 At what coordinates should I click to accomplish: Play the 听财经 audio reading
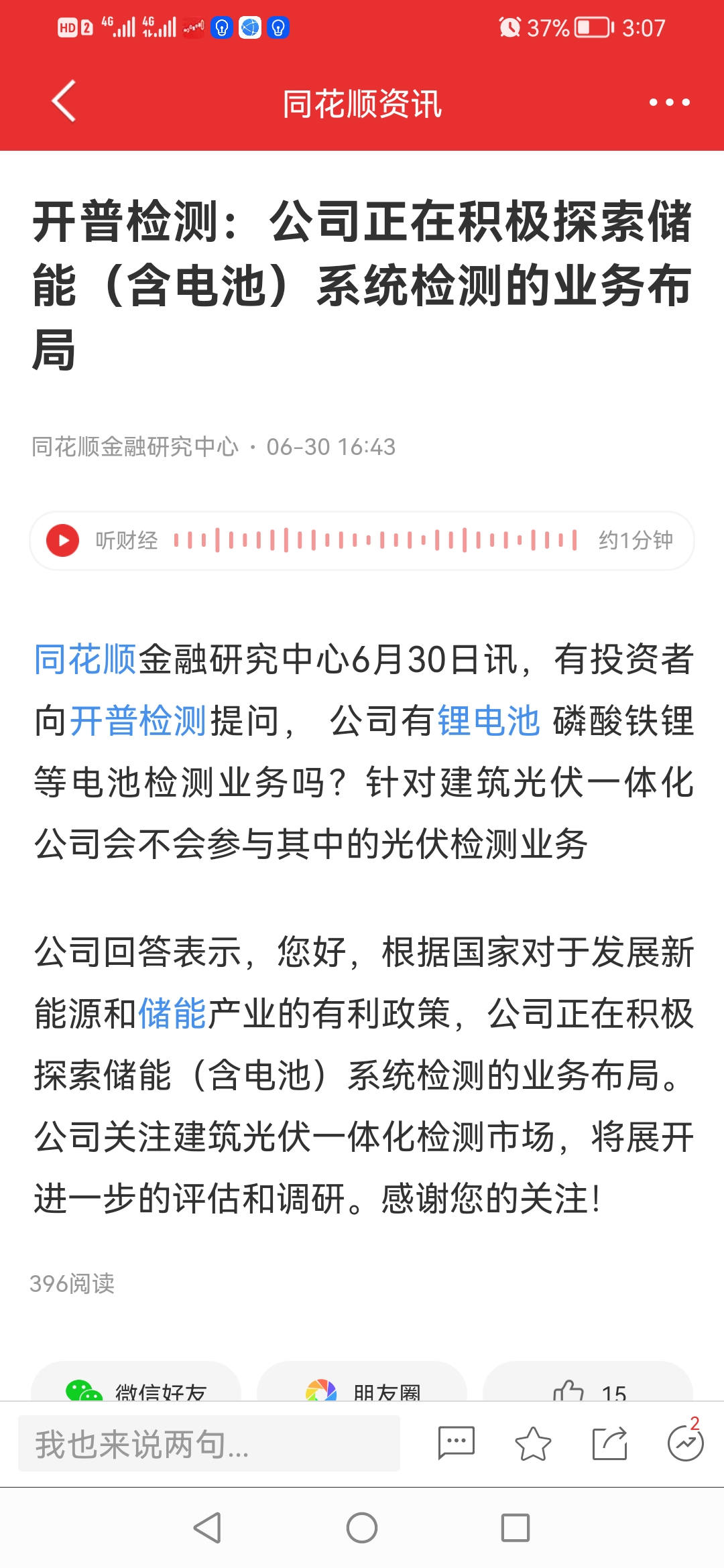point(63,540)
